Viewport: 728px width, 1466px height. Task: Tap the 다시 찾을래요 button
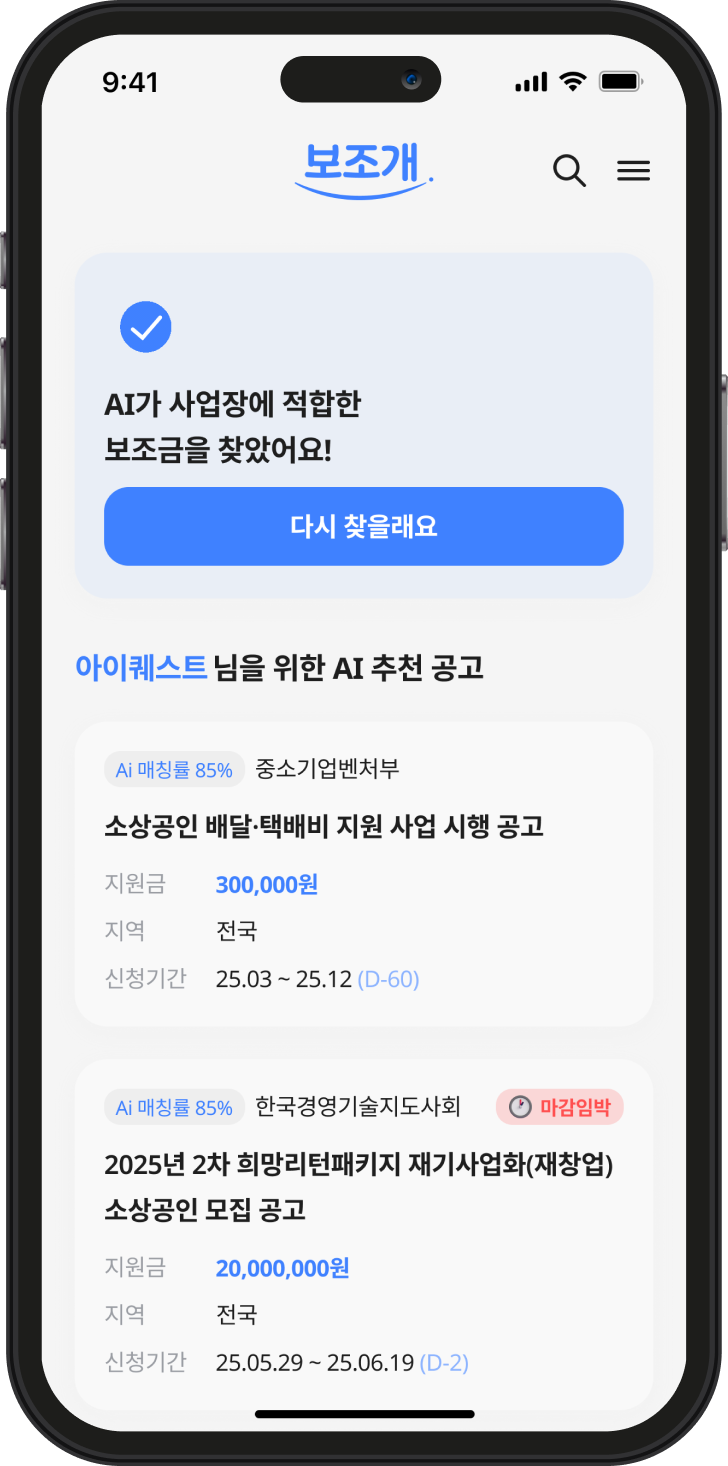click(363, 526)
